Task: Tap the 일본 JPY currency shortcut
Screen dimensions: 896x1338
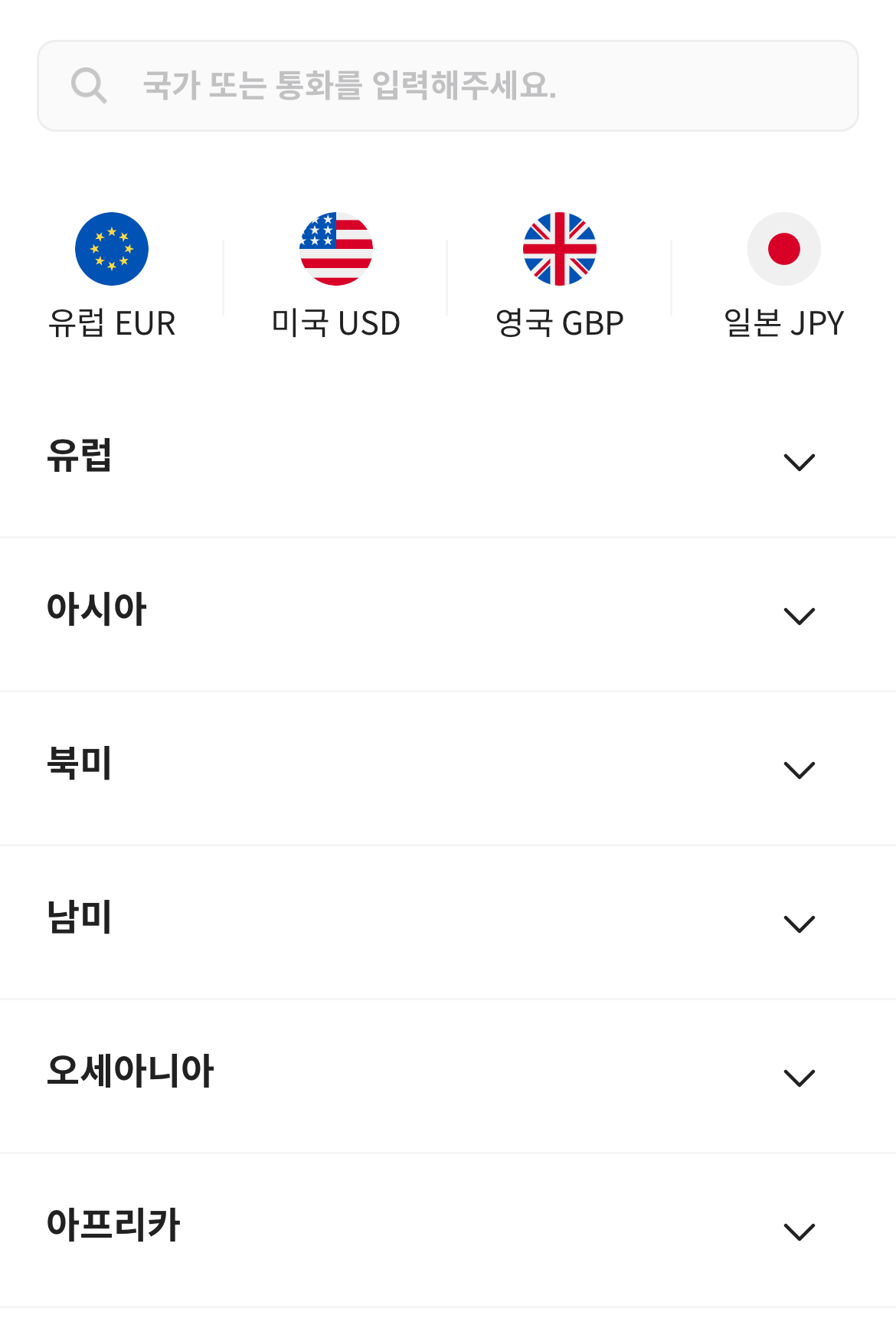Action: (783, 276)
